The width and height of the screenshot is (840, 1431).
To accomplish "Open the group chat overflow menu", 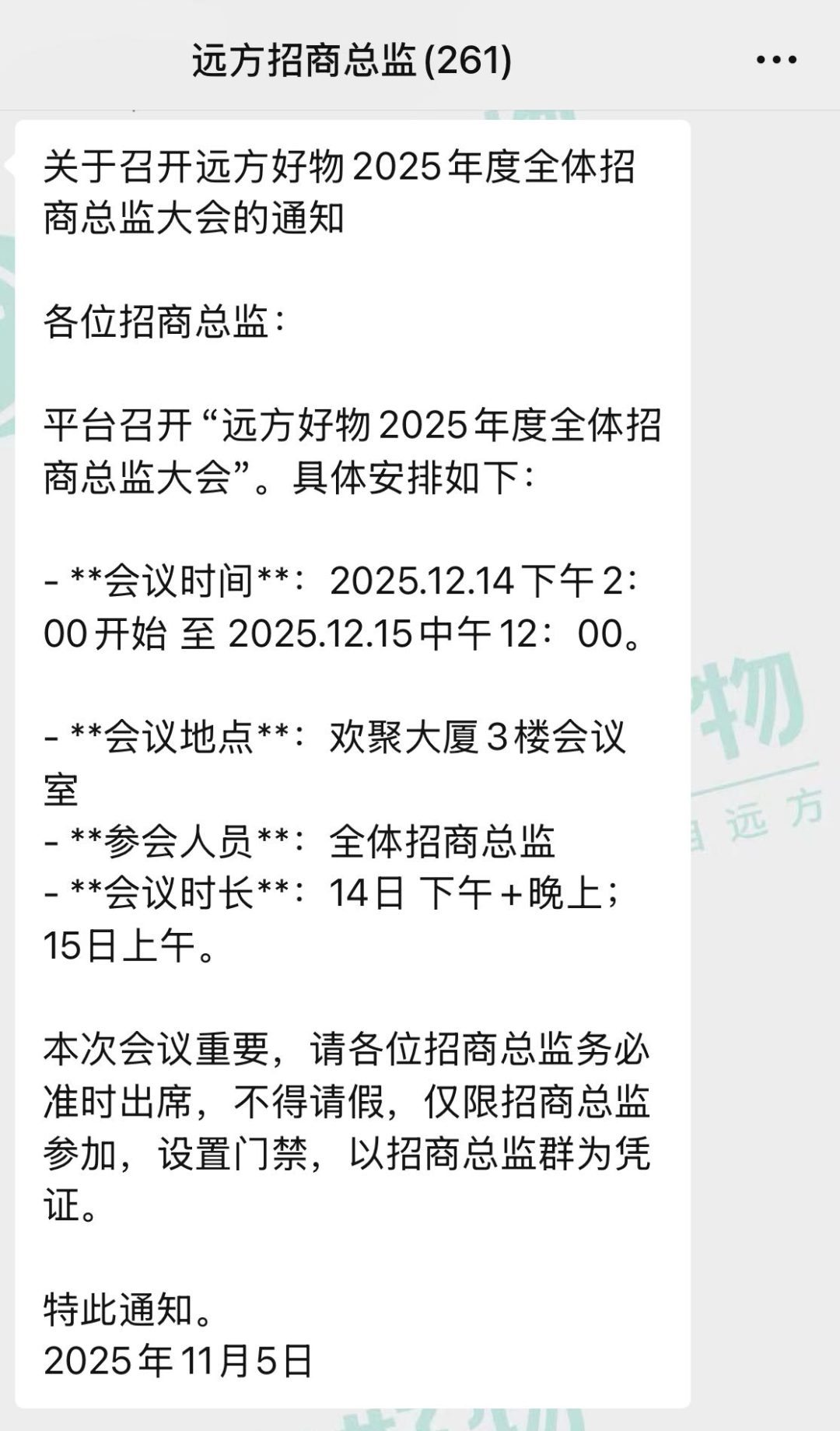I will click(x=776, y=60).
